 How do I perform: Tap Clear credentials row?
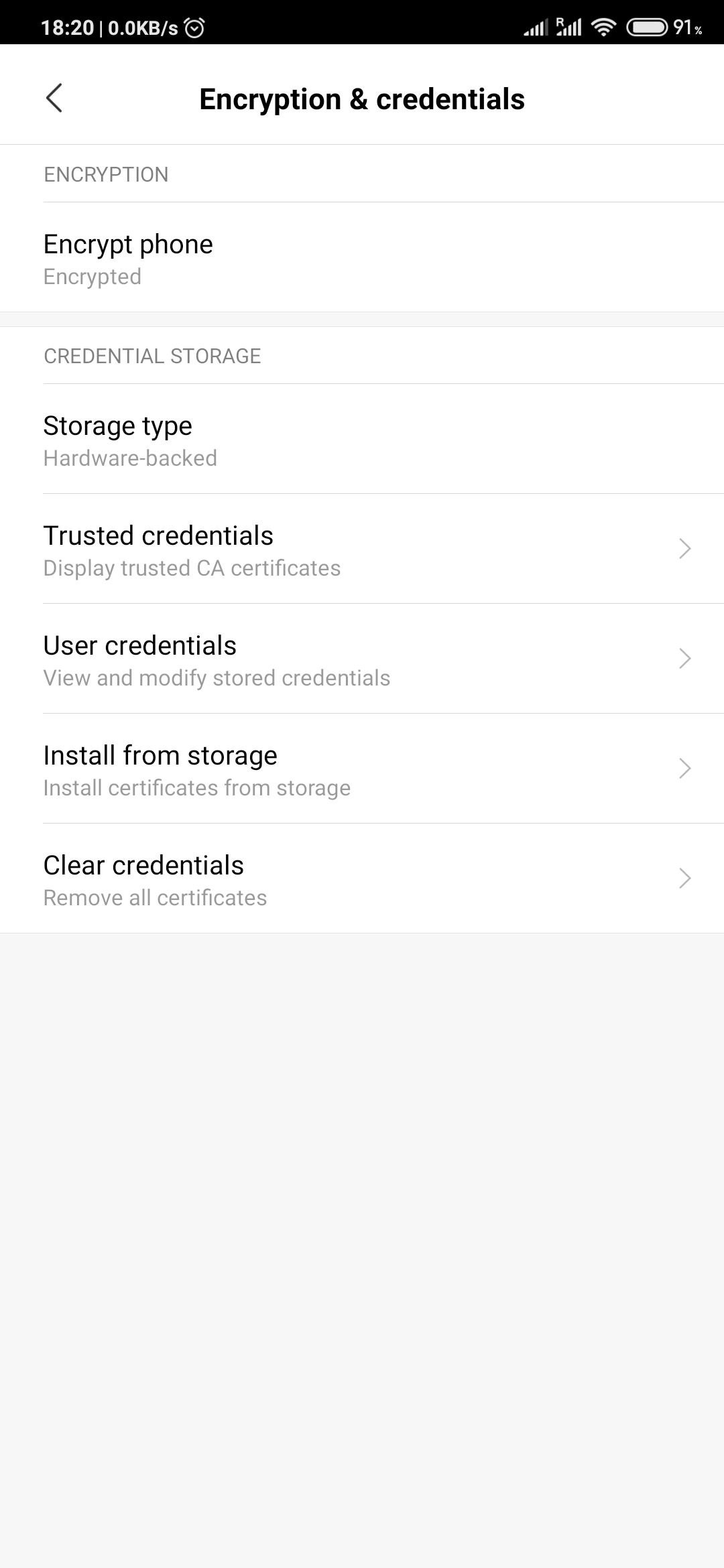tap(362, 878)
